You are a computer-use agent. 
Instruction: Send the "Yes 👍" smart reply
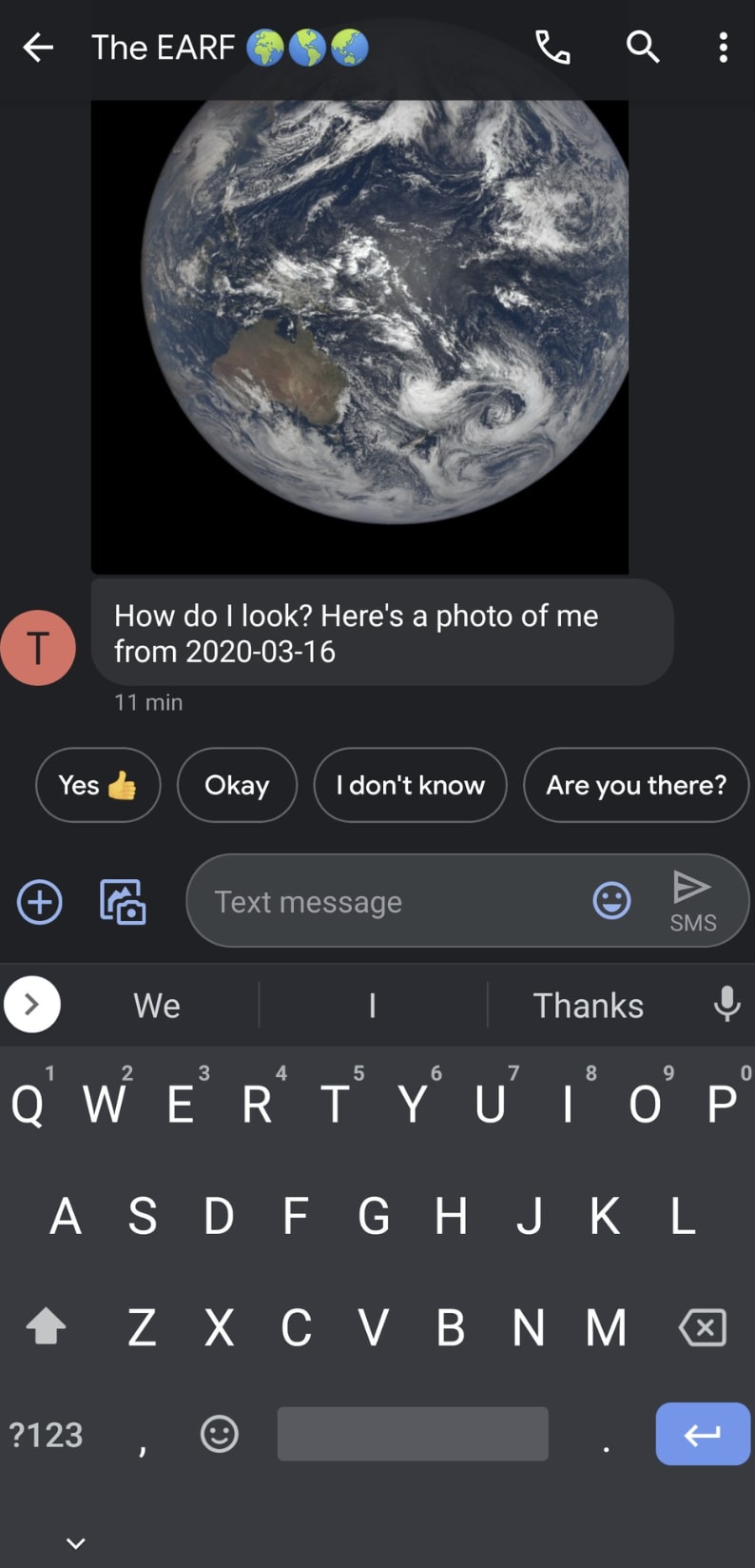coord(98,785)
